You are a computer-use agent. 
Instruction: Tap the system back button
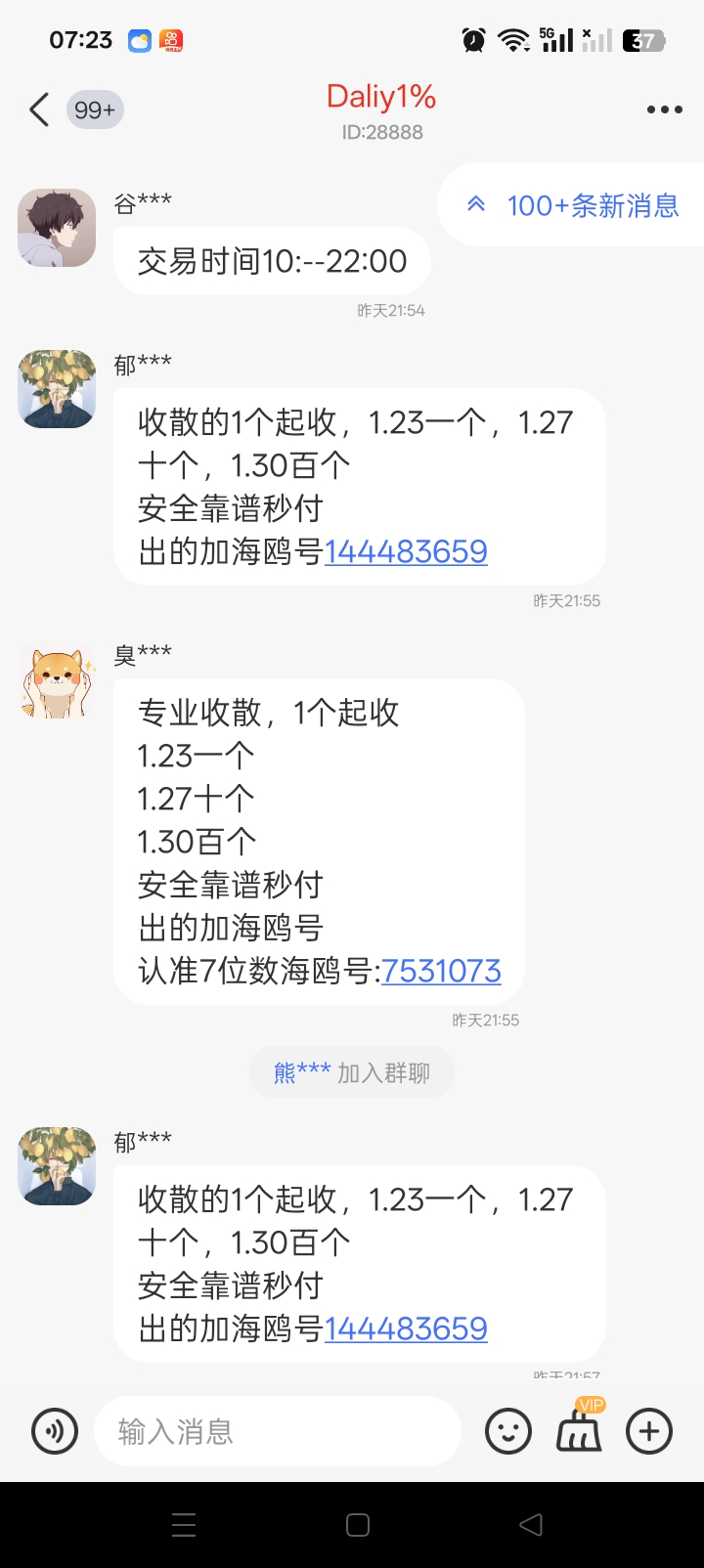[531, 1525]
